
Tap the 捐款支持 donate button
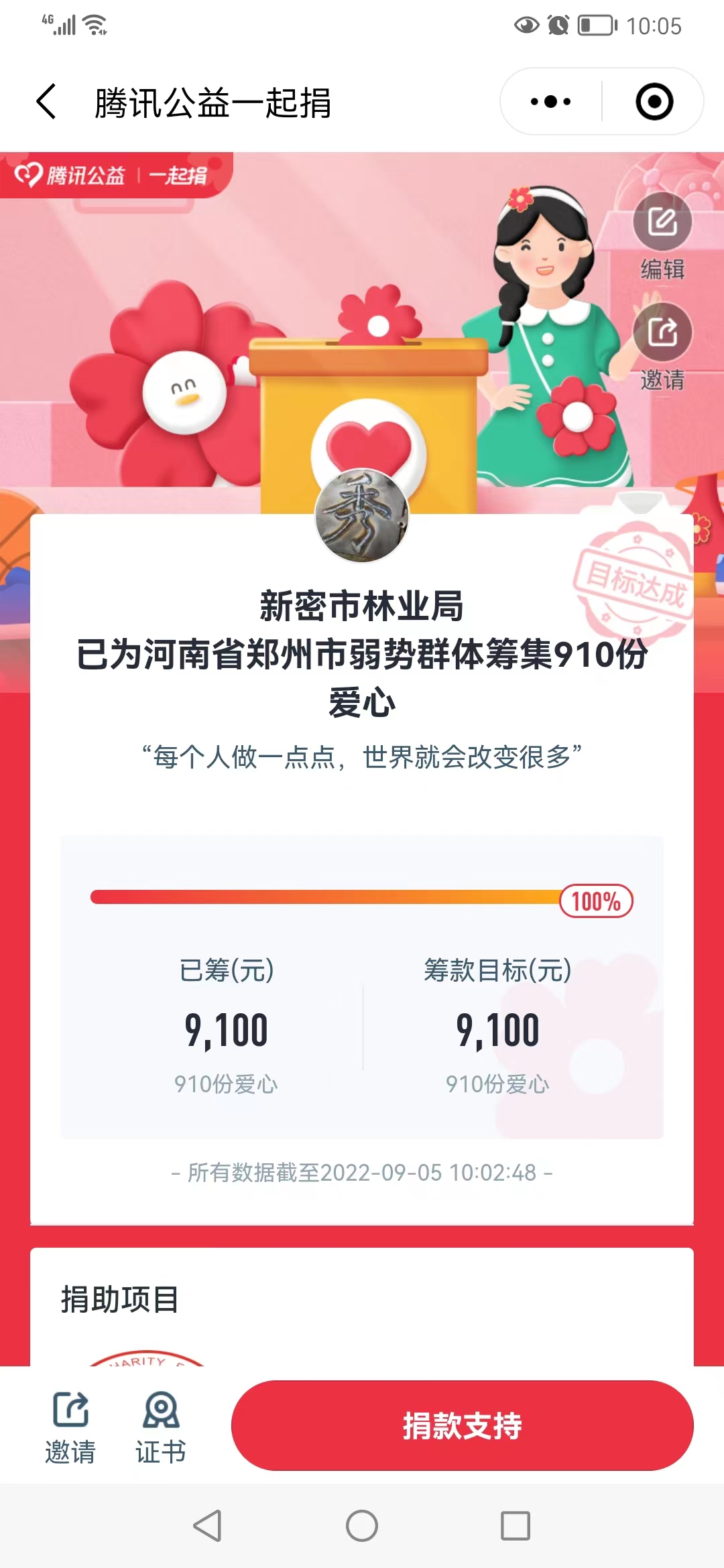pyautogui.click(x=462, y=1426)
